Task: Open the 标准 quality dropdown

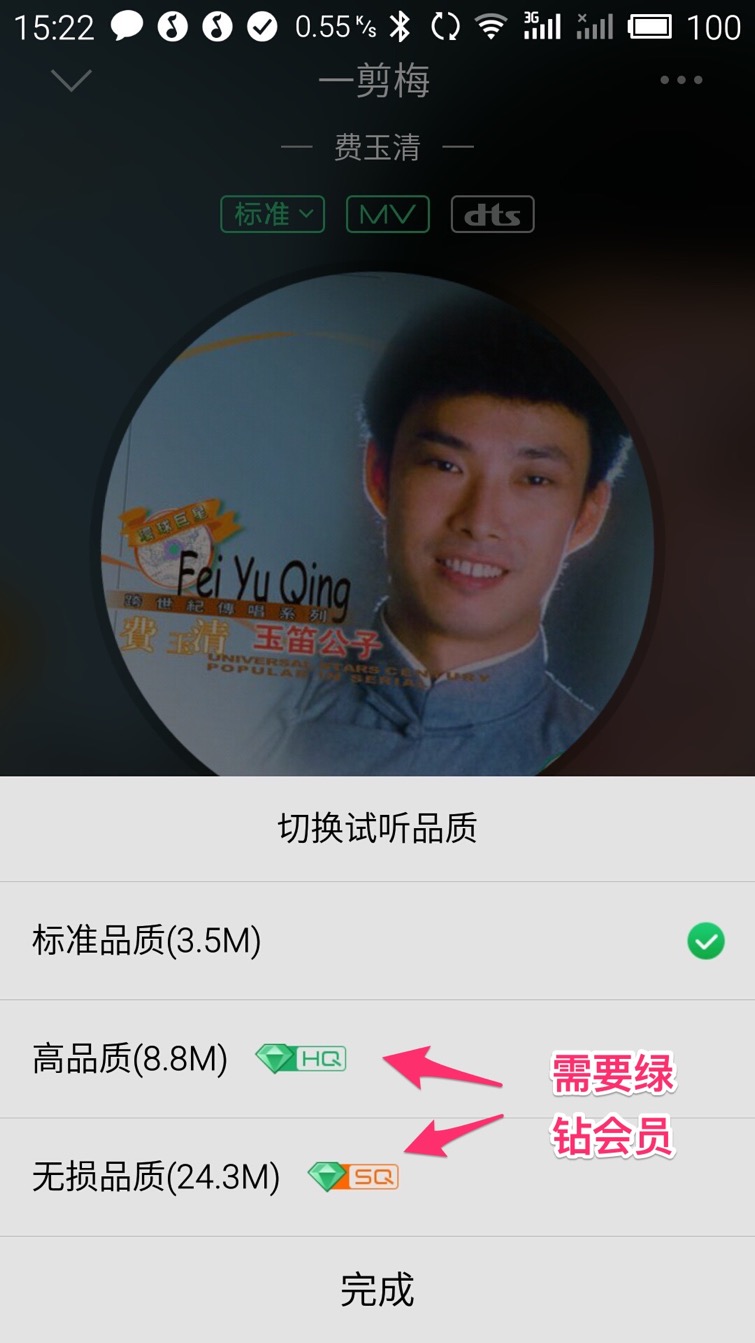Action: click(272, 214)
